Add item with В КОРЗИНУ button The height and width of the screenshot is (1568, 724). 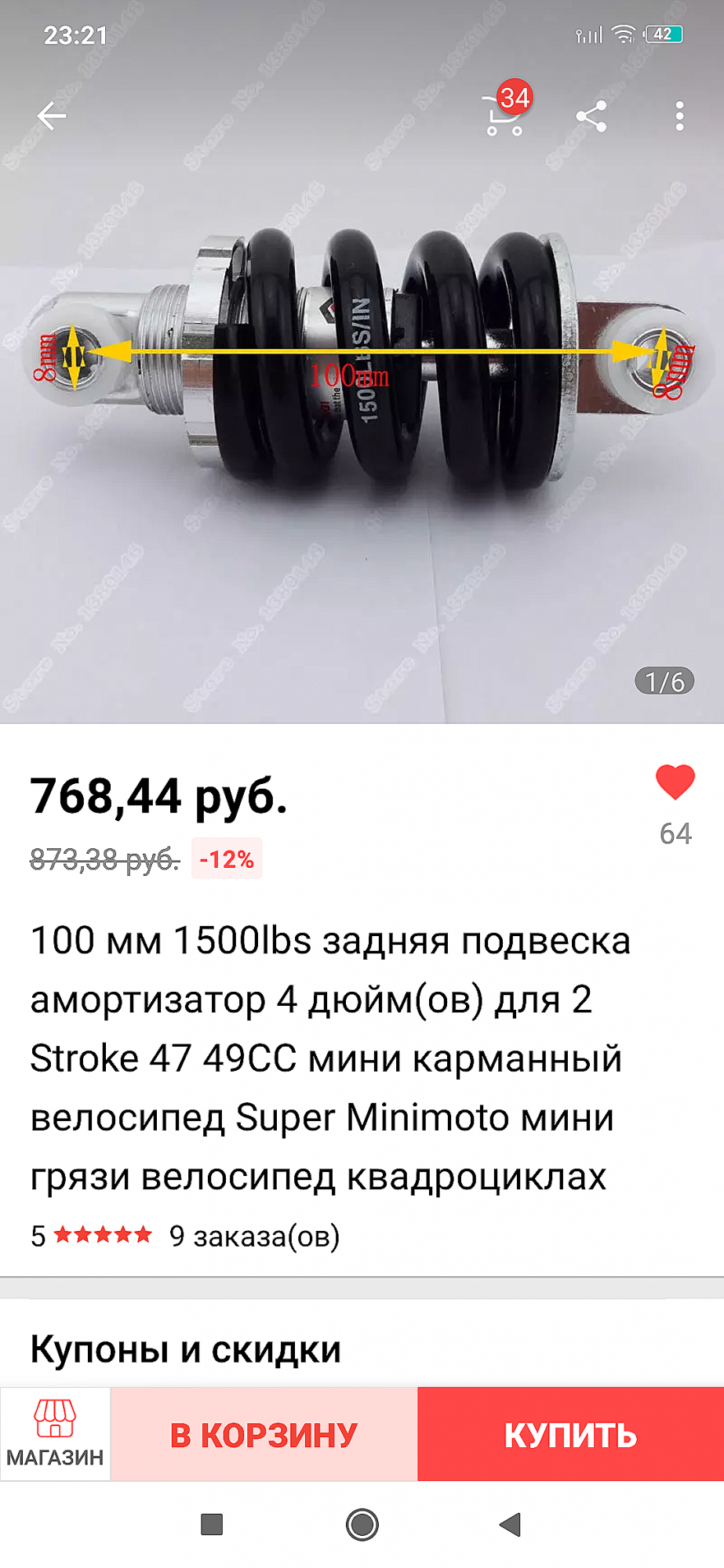[264, 1434]
